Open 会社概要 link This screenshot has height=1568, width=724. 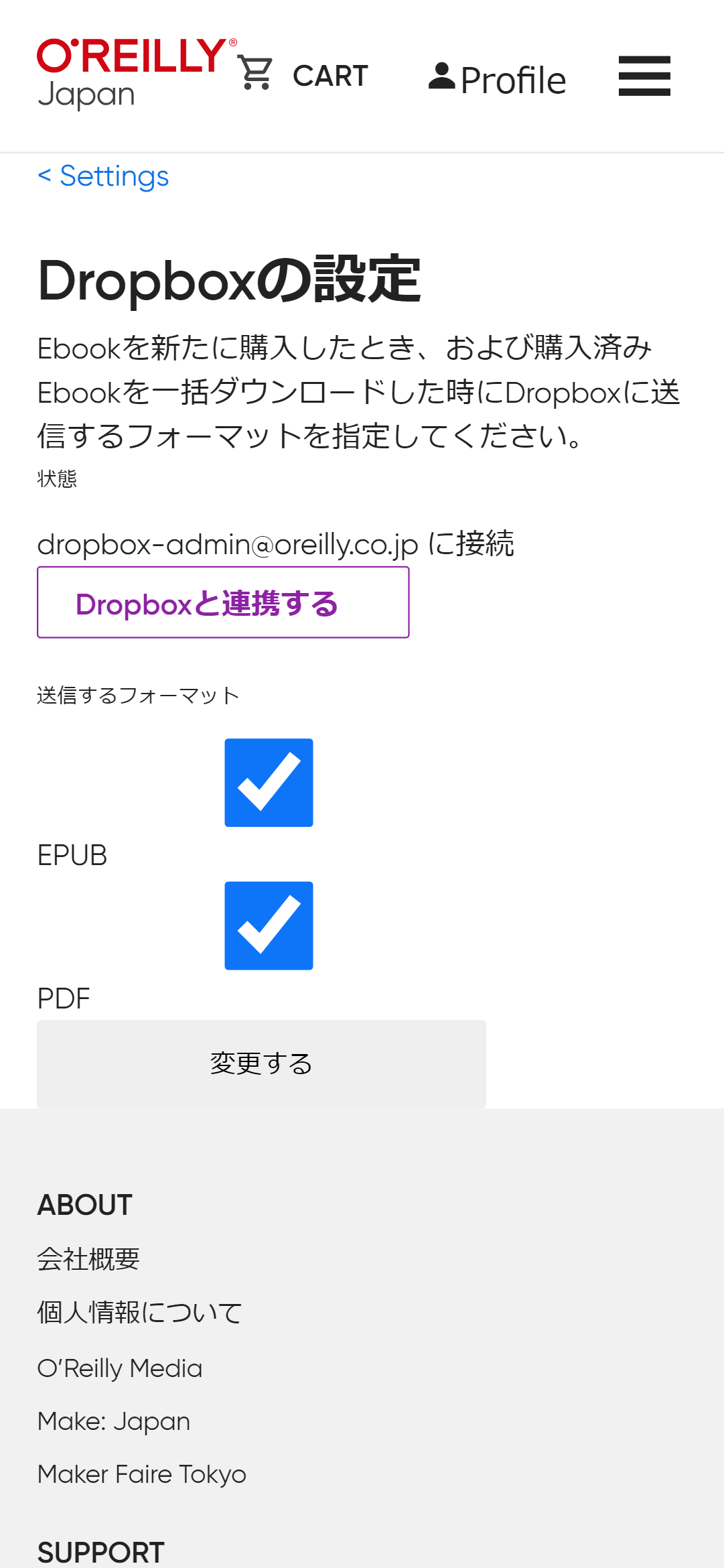pyautogui.click(x=88, y=1259)
